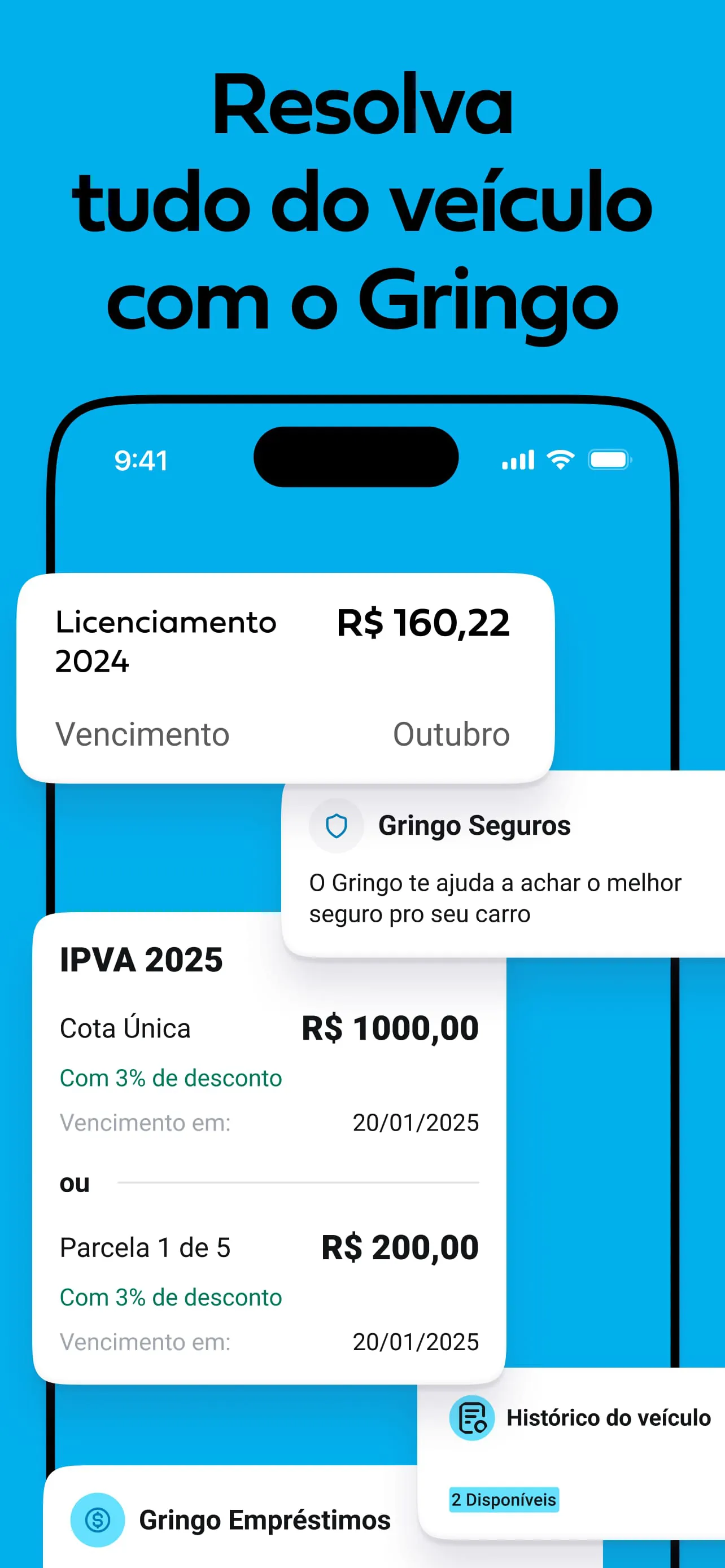Screen dimensions: 725x1568
Task: Open the Histórico do veículo document icon
Action: (x=472, y=1418)
